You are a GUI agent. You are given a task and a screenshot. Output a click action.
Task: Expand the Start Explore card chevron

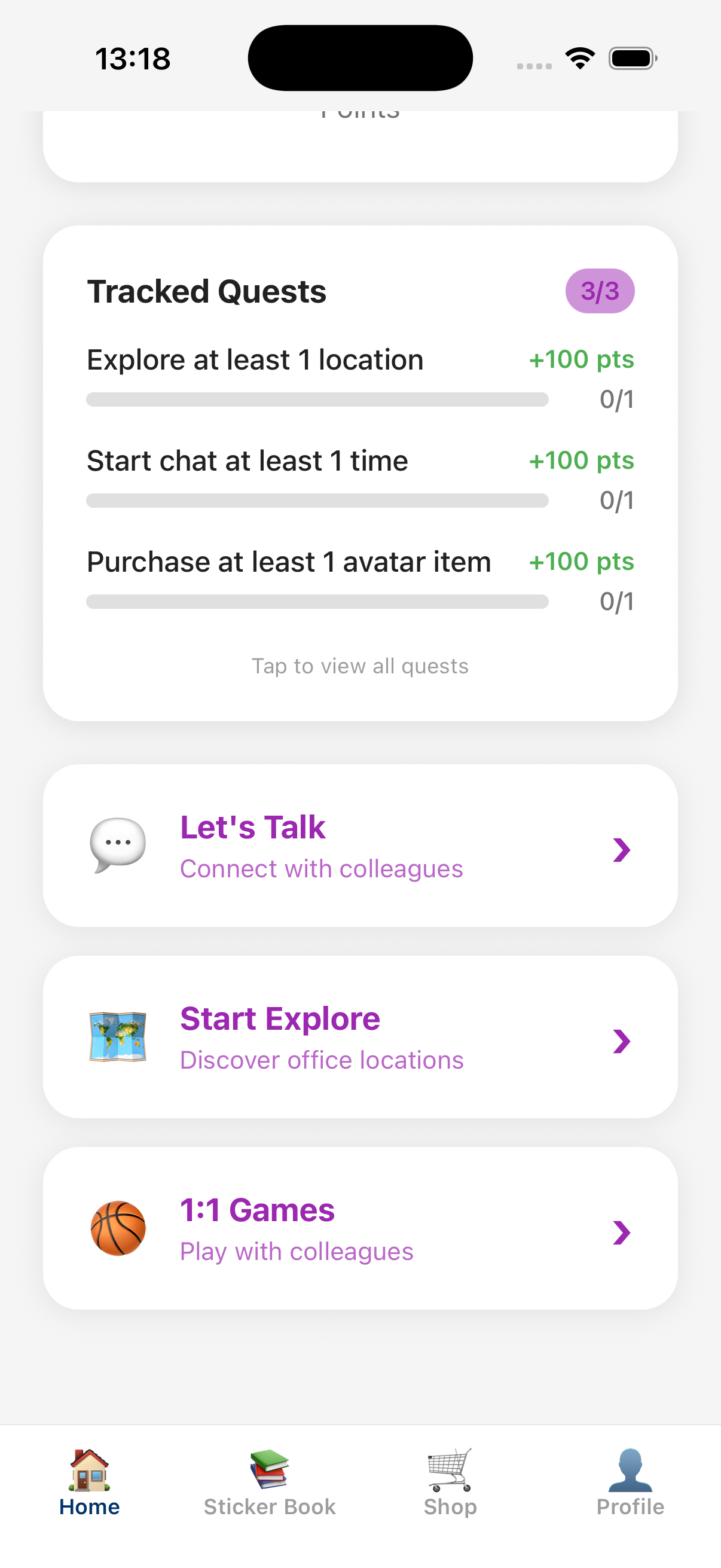pos(622,1042)
